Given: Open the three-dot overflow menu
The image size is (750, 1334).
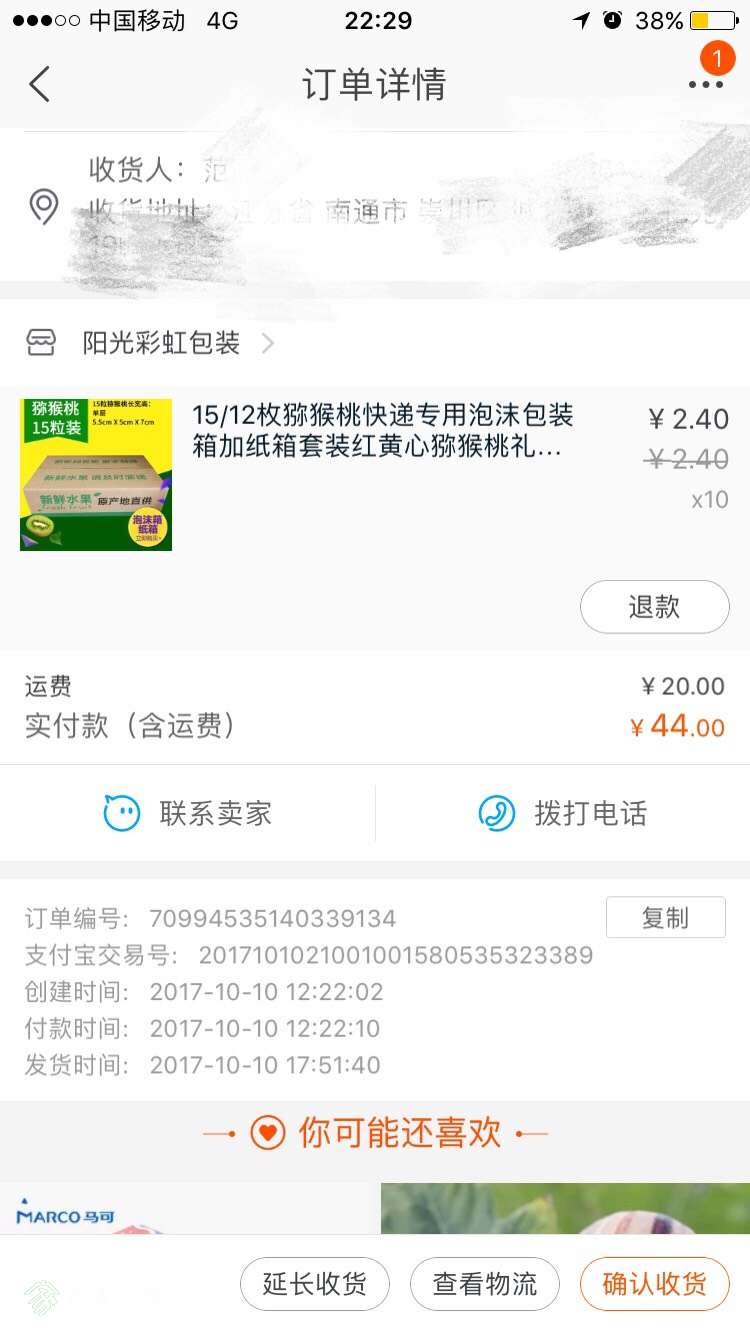Looking at the screenshot, I should click(705, 85).
